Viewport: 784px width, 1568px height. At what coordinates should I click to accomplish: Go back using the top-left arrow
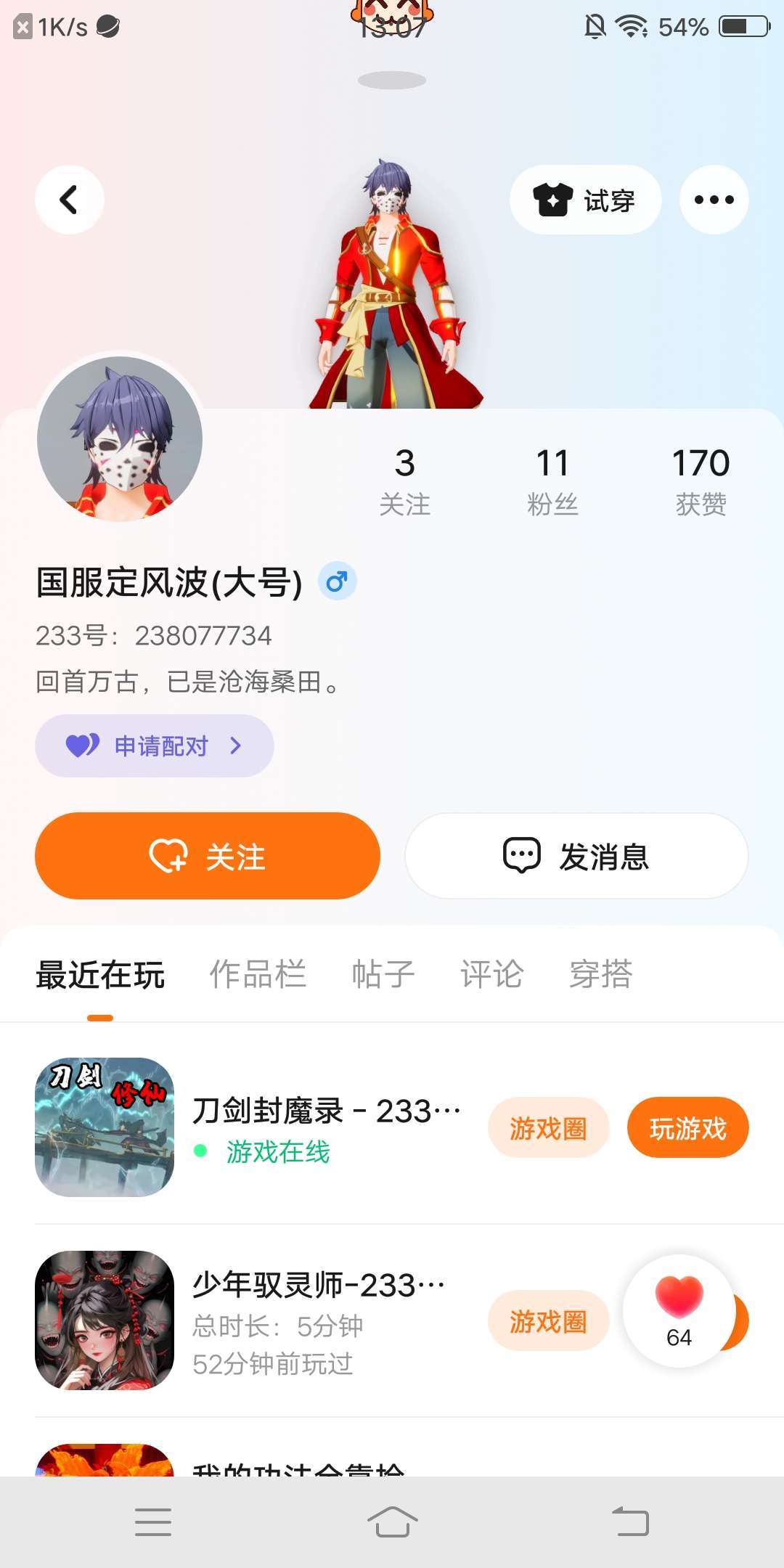(x=70, y=200)
